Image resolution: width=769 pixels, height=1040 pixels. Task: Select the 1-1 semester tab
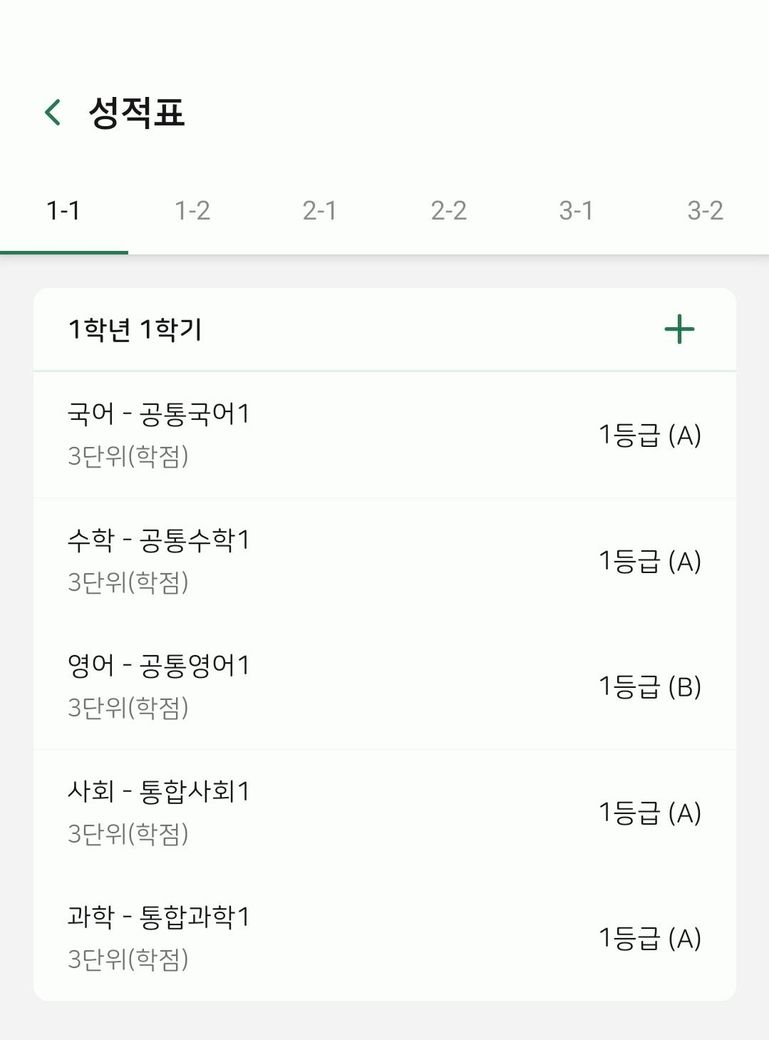[63, 211]
